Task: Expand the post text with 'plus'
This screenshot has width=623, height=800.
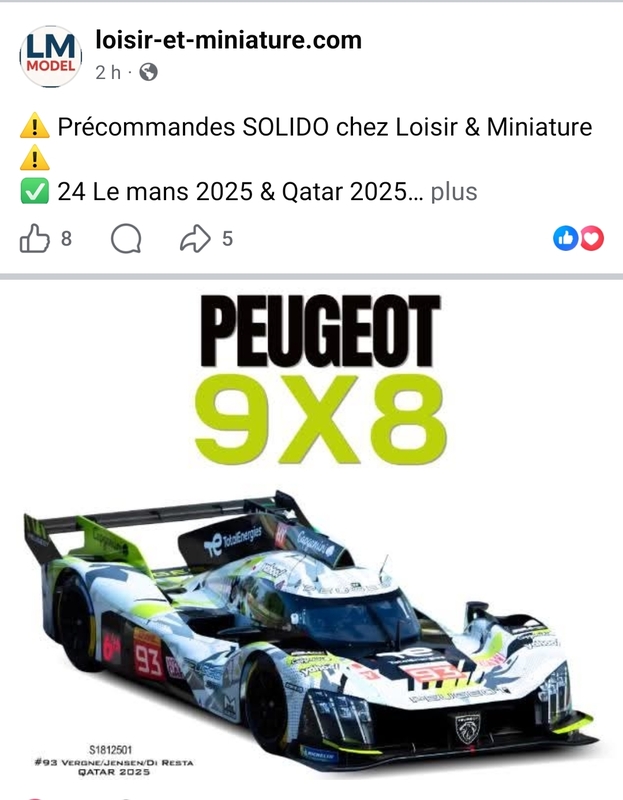Action: (x=454, y=191)
